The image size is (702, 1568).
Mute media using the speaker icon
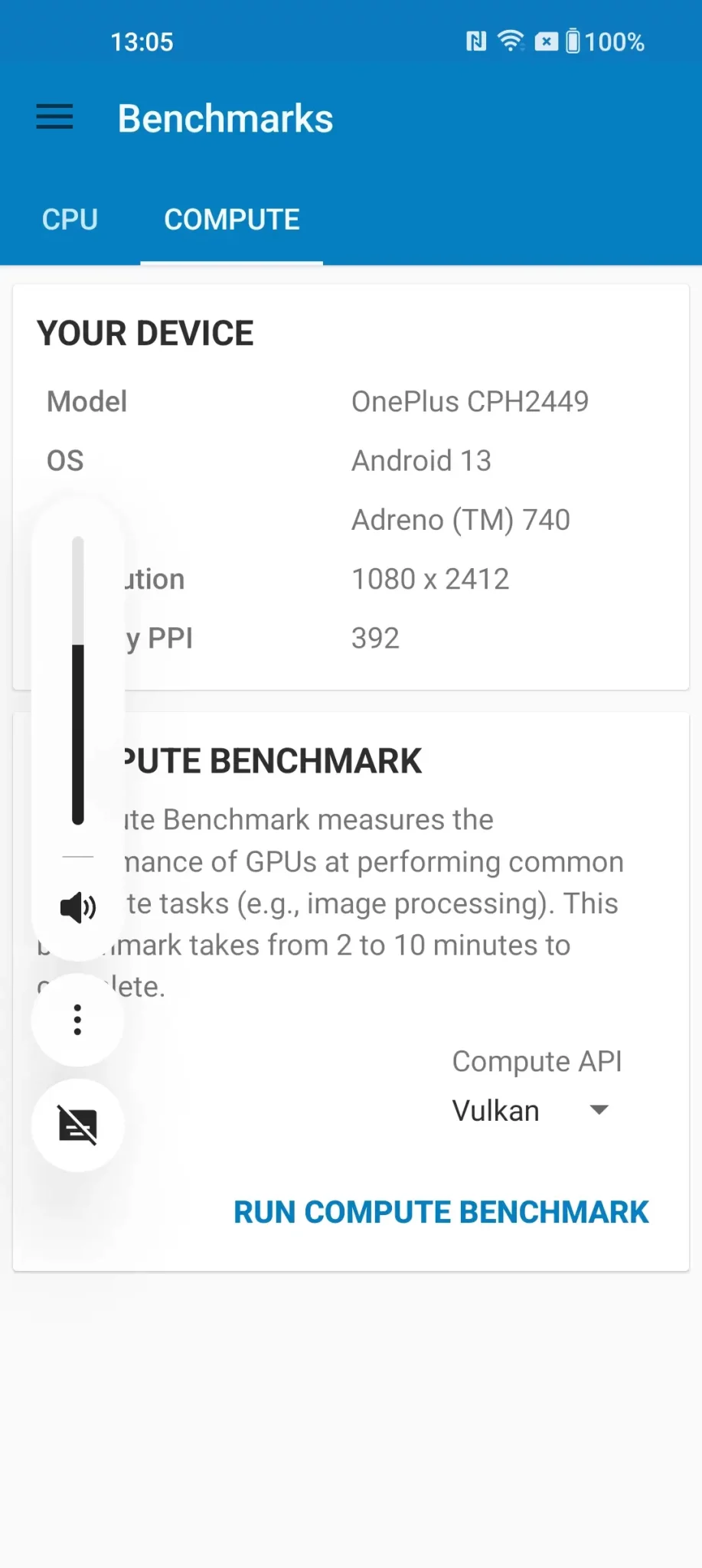pyautogui.click(x=78, y=908)
